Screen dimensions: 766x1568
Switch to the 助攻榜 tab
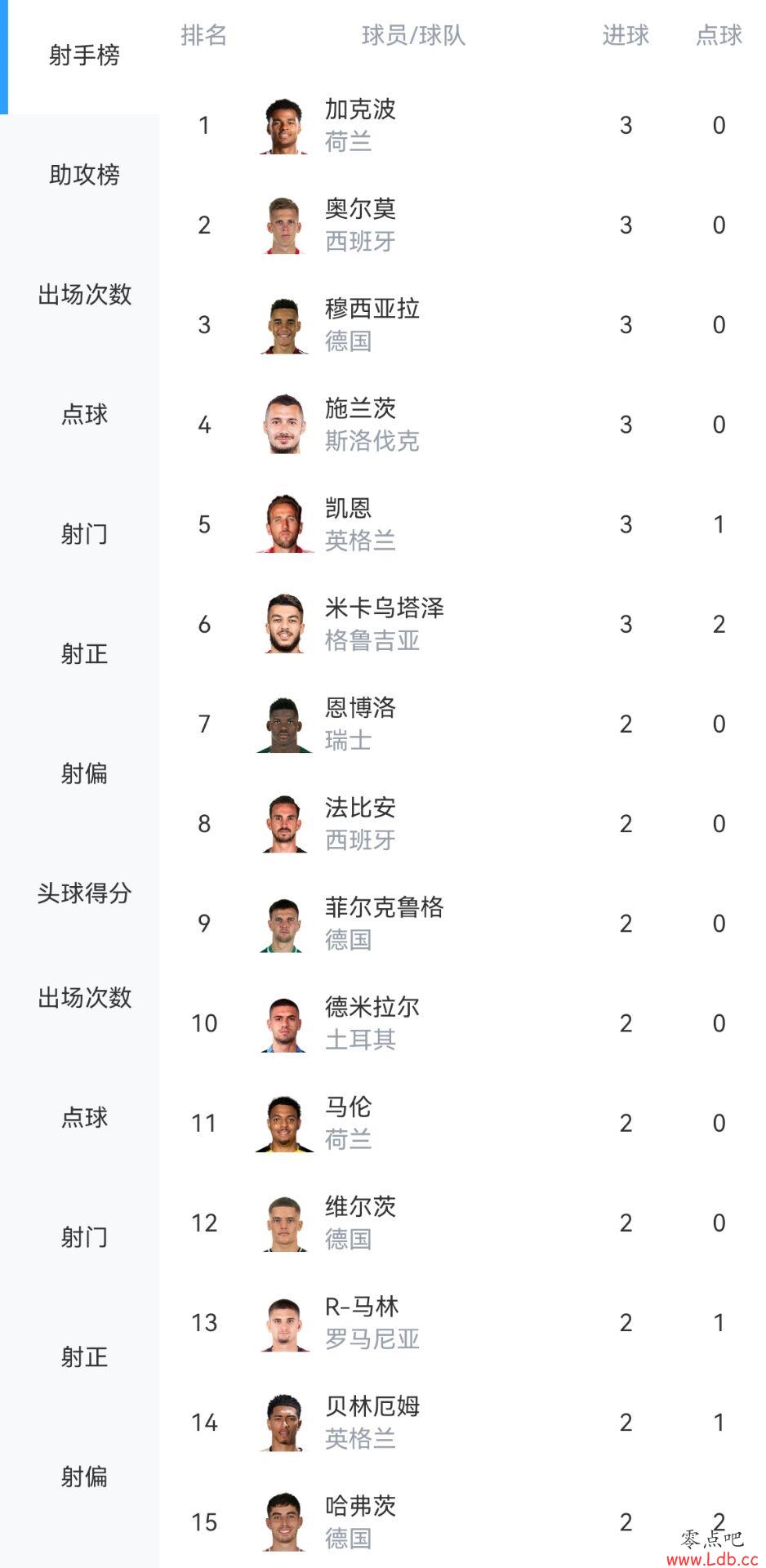pos(84,175)
